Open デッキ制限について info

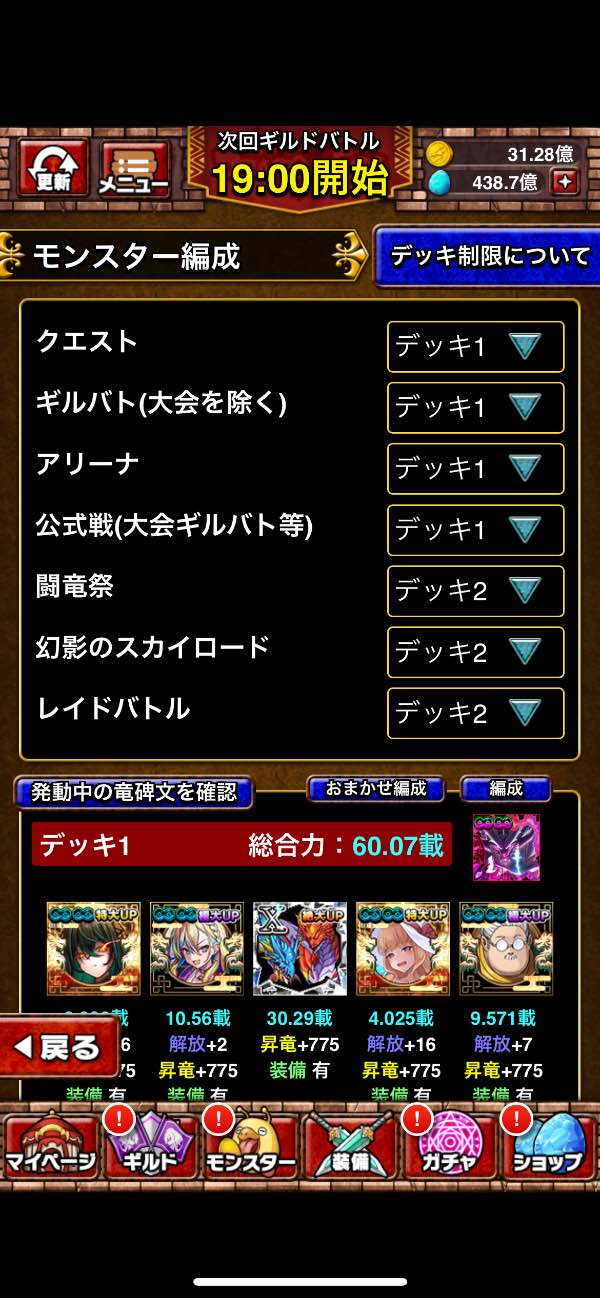pyautogui.click(x=488, y=256)
